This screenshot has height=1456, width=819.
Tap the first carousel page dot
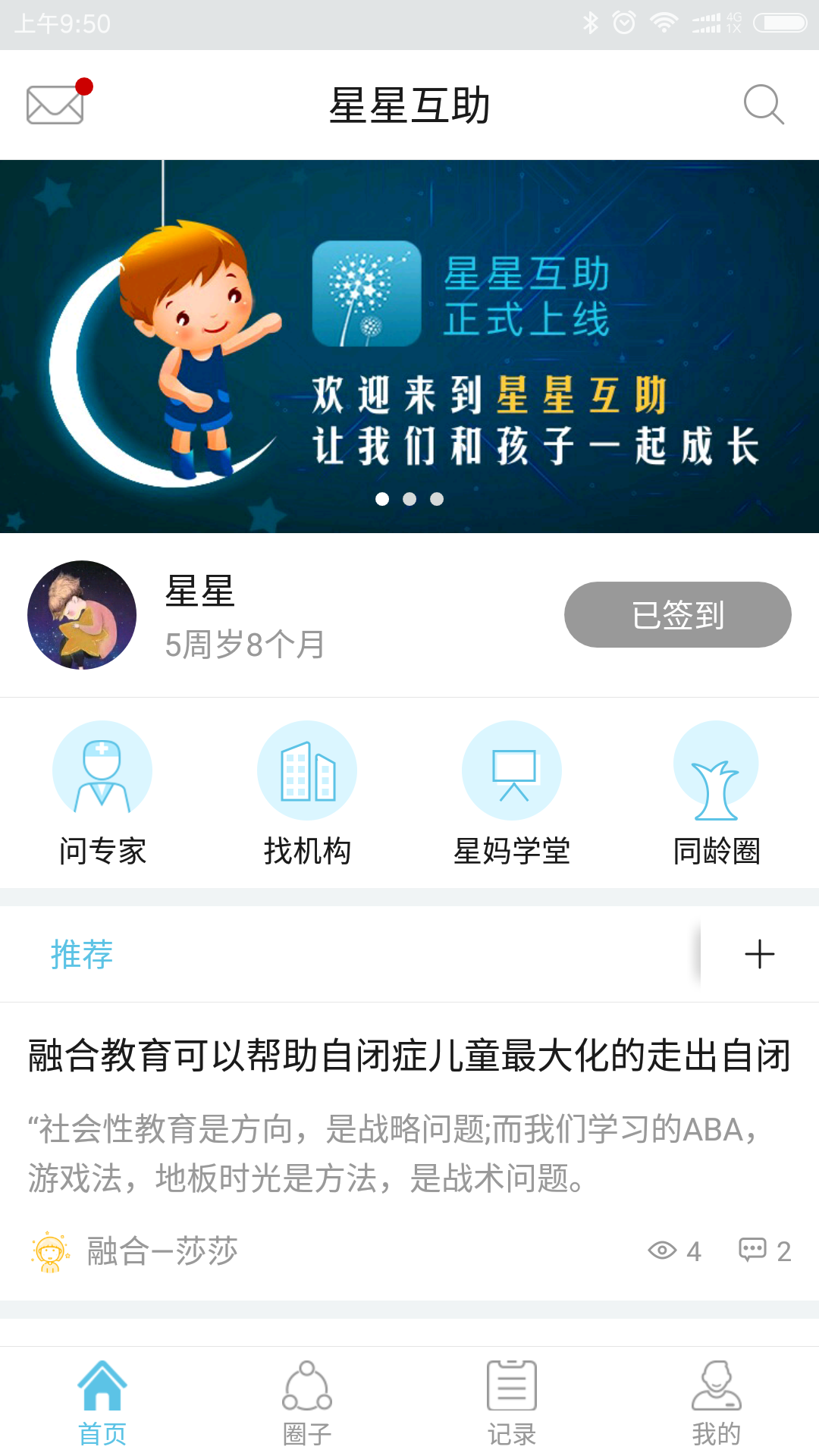pos(383,499)
